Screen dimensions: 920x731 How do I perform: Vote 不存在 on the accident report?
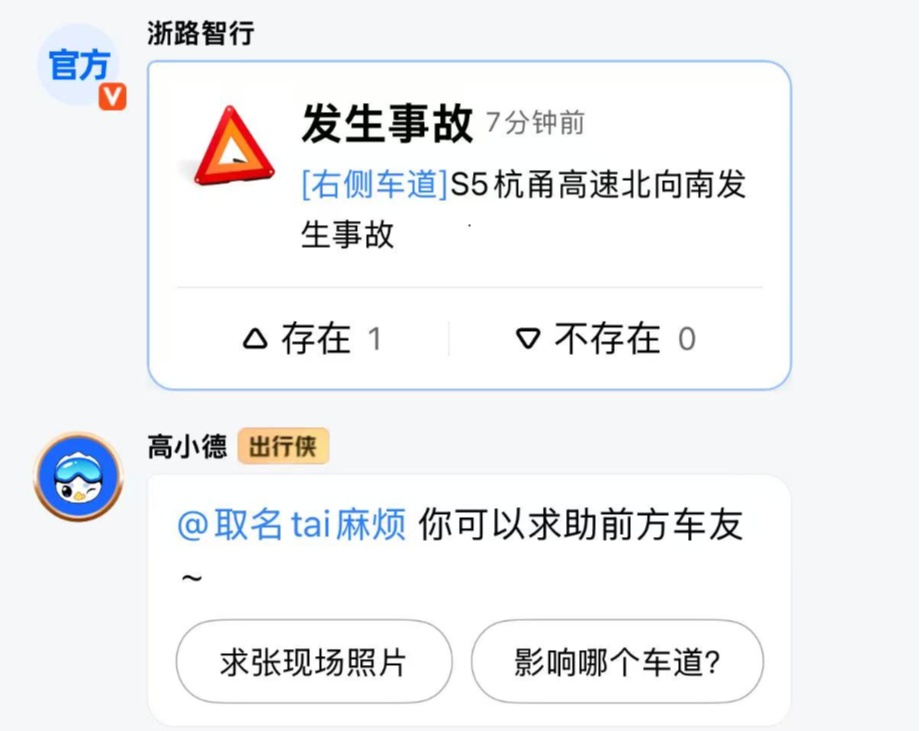pos(606,340)
